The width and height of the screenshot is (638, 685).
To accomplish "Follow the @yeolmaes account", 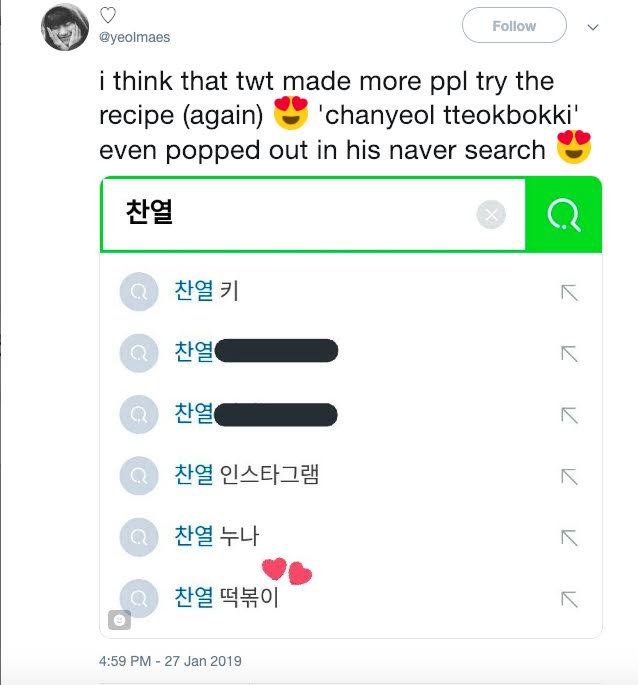I will (x=514, y=26).
